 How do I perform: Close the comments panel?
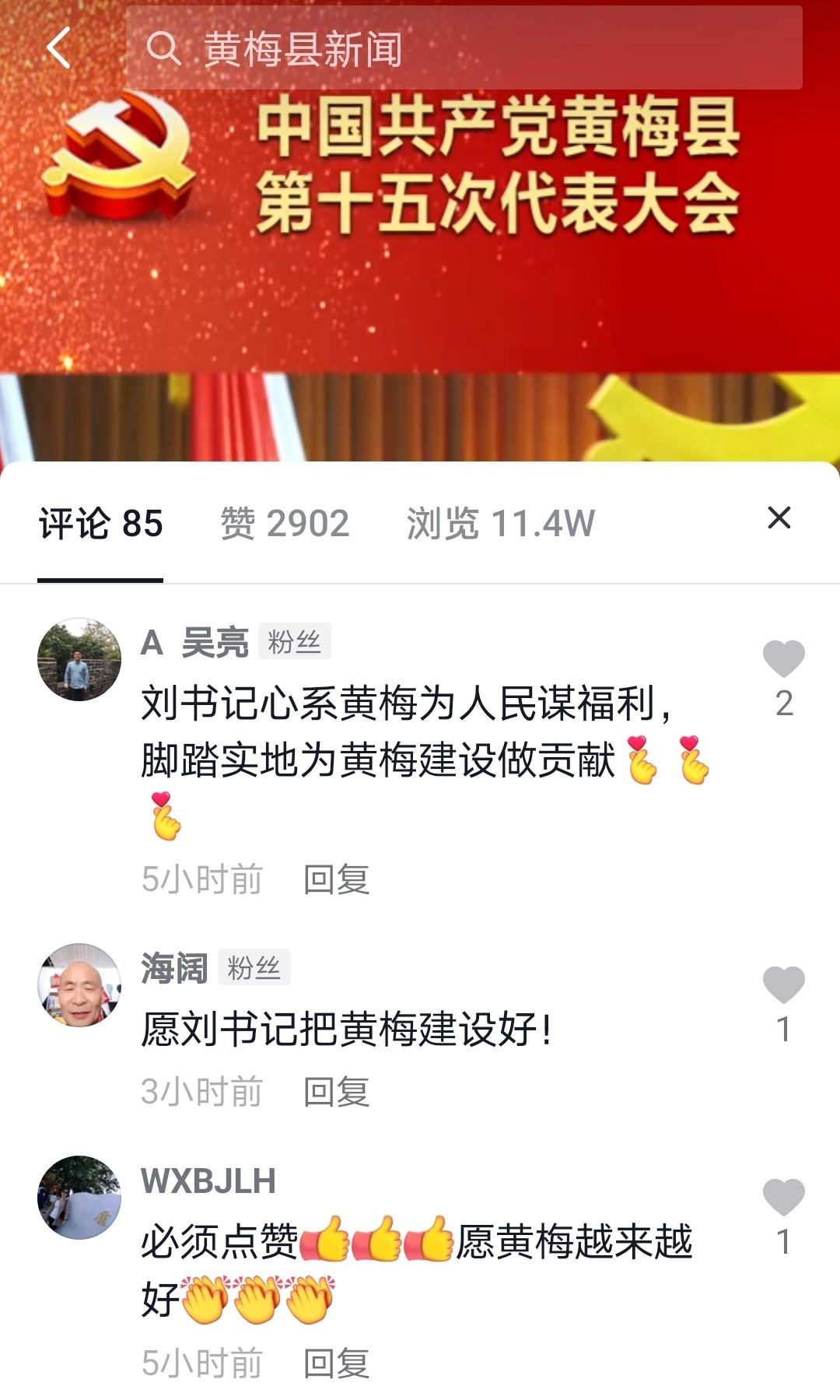pyautogui.click(x=779, y=518)
